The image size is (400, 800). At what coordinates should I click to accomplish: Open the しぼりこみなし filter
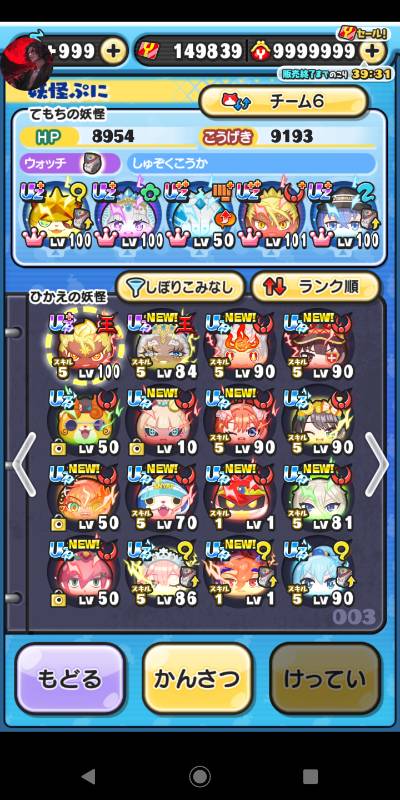[181, 288]
